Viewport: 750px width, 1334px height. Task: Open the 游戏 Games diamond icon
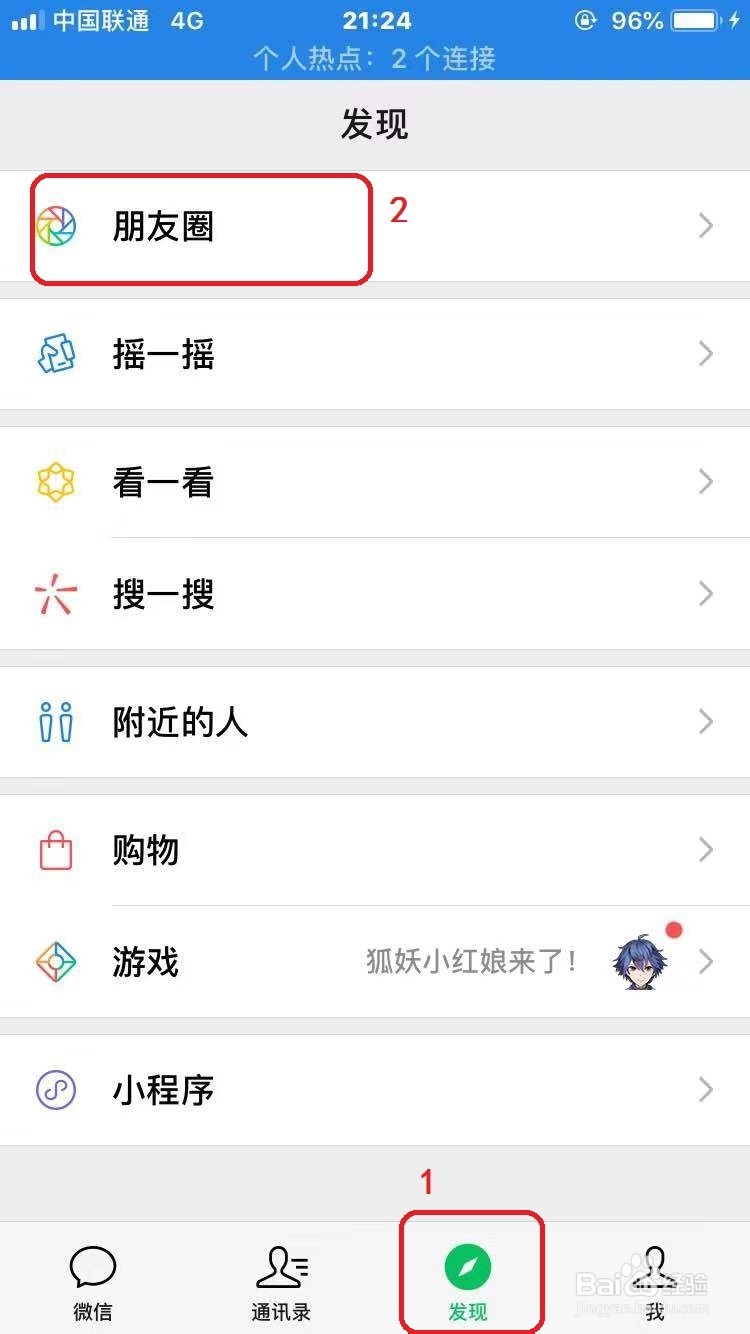(57, 962)
